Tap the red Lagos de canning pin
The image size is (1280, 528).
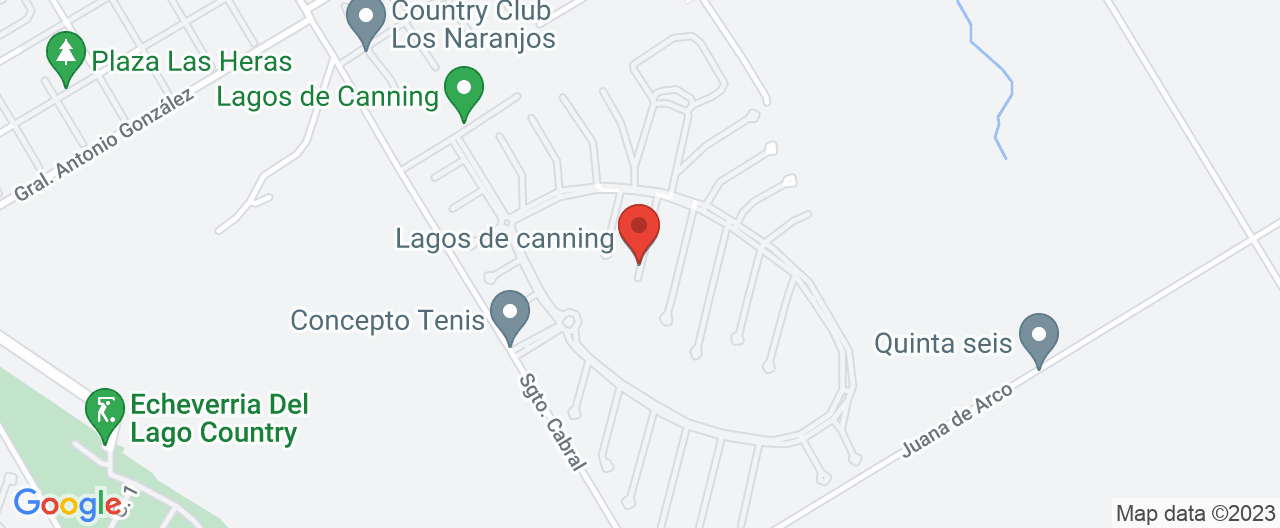[639, 229]
